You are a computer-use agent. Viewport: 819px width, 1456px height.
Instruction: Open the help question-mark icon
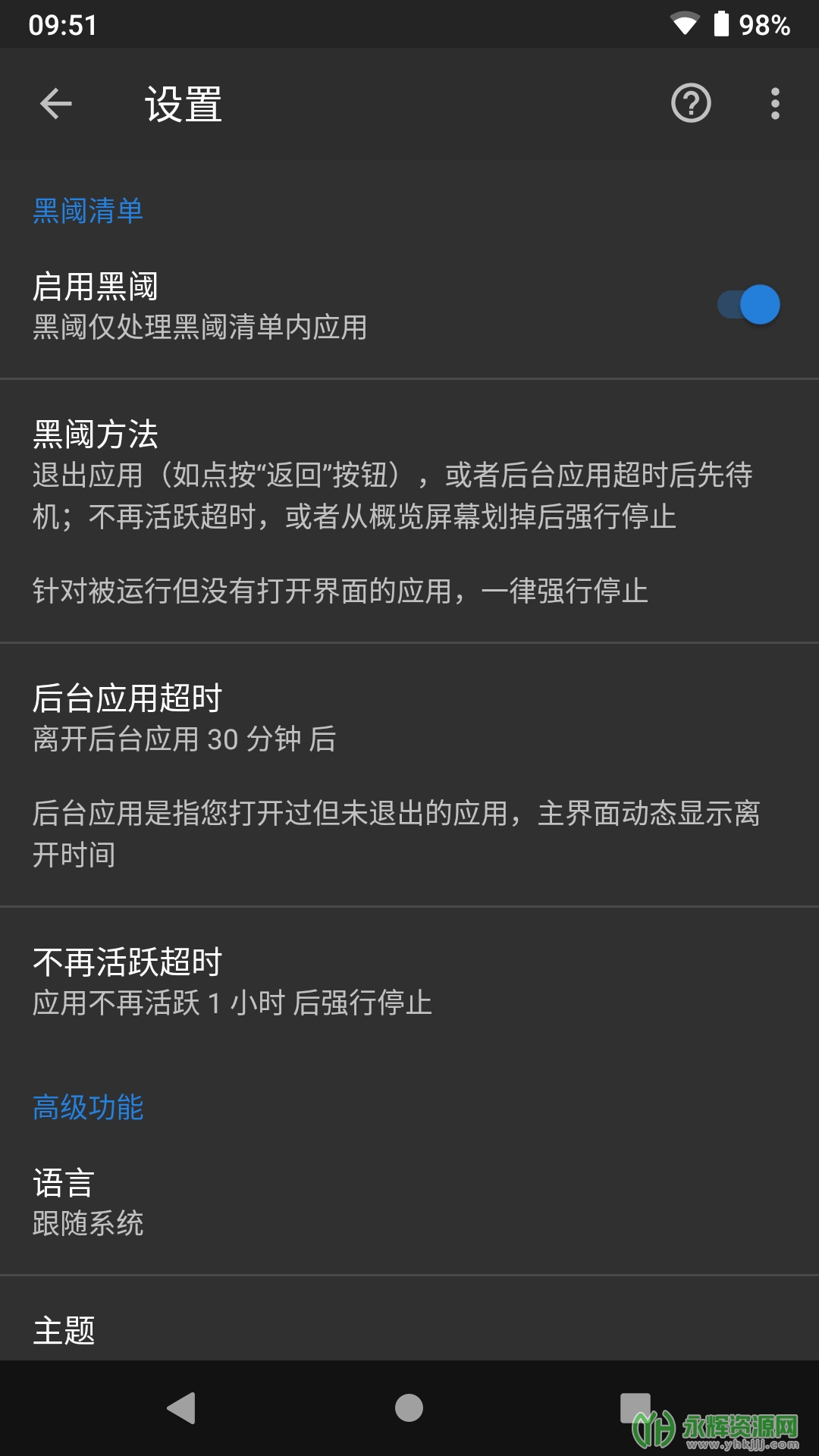691,104
